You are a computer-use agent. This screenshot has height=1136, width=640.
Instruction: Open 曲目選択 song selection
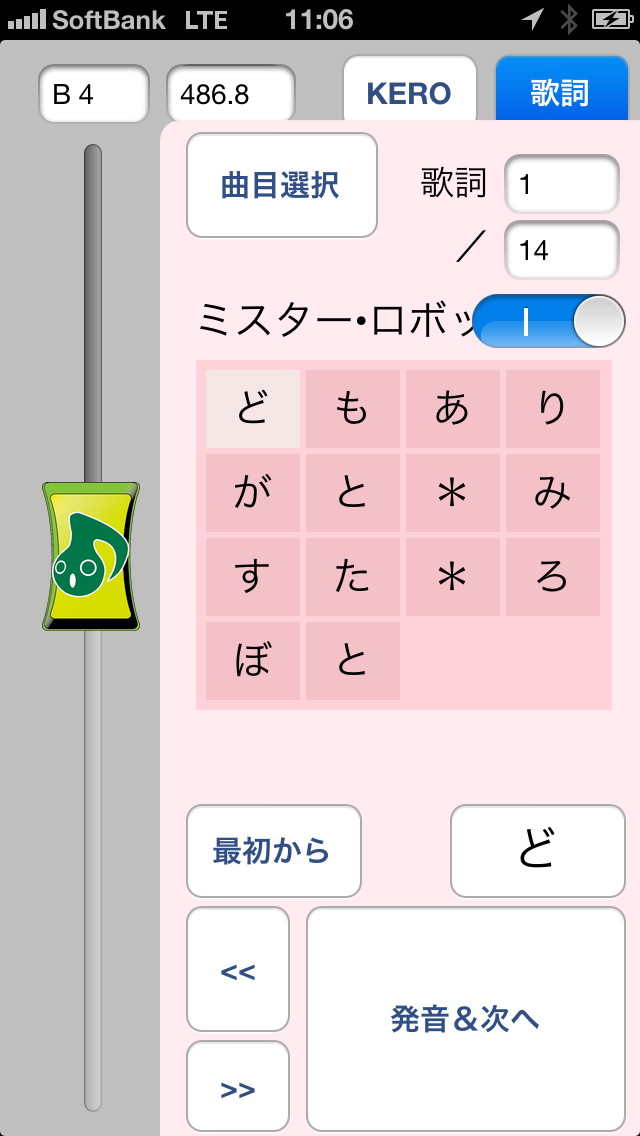click(281, 185)
